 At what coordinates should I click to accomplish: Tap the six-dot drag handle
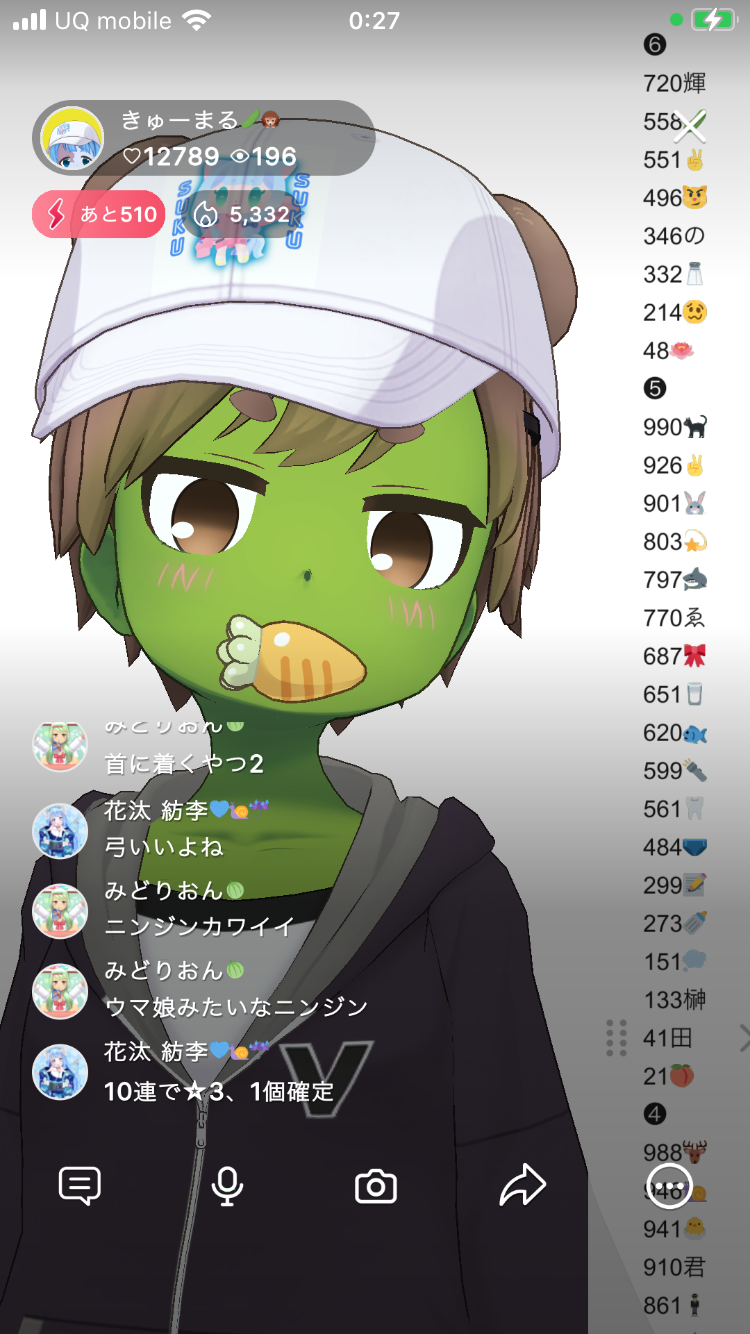coord(616,1038)
